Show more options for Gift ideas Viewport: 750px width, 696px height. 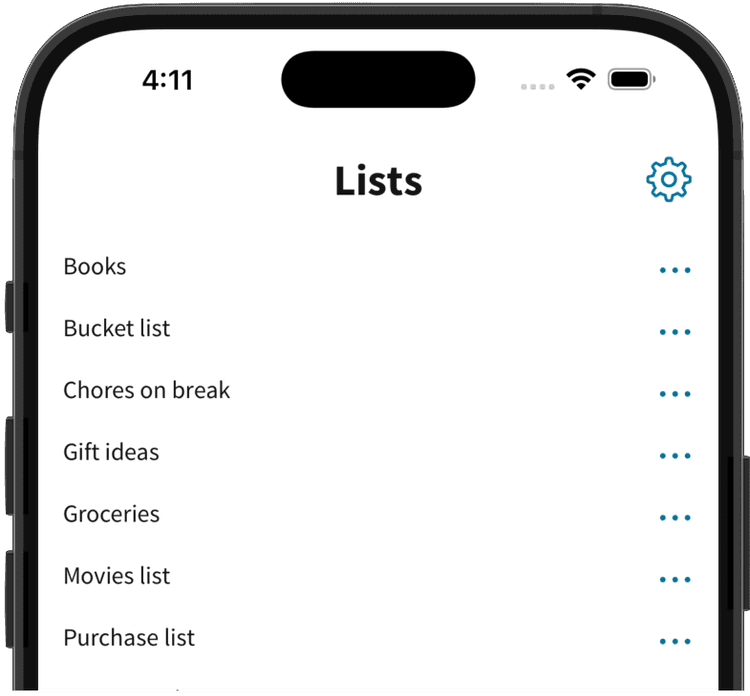(x=675, y=456)
